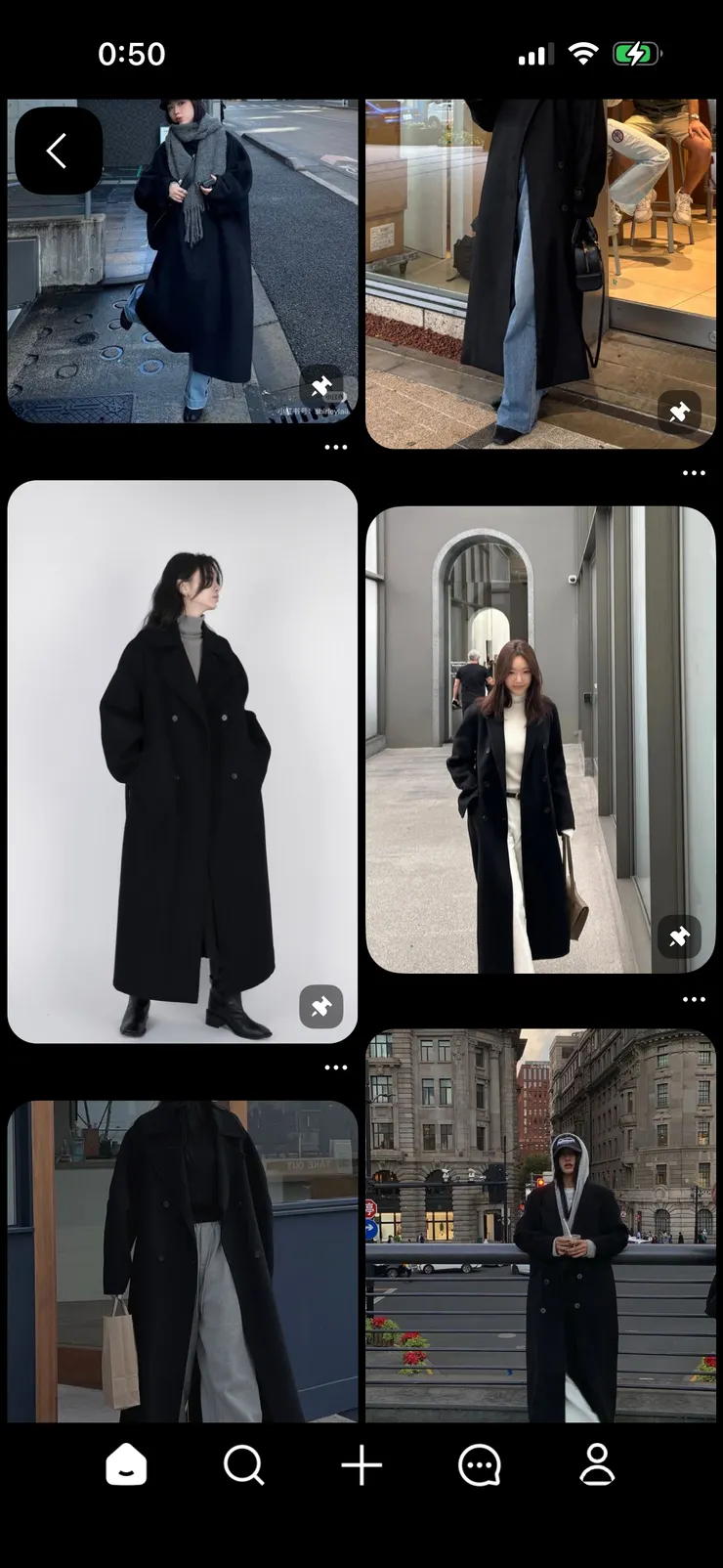
Task: Switch to the Search tab
Action: coord(243,1465)
